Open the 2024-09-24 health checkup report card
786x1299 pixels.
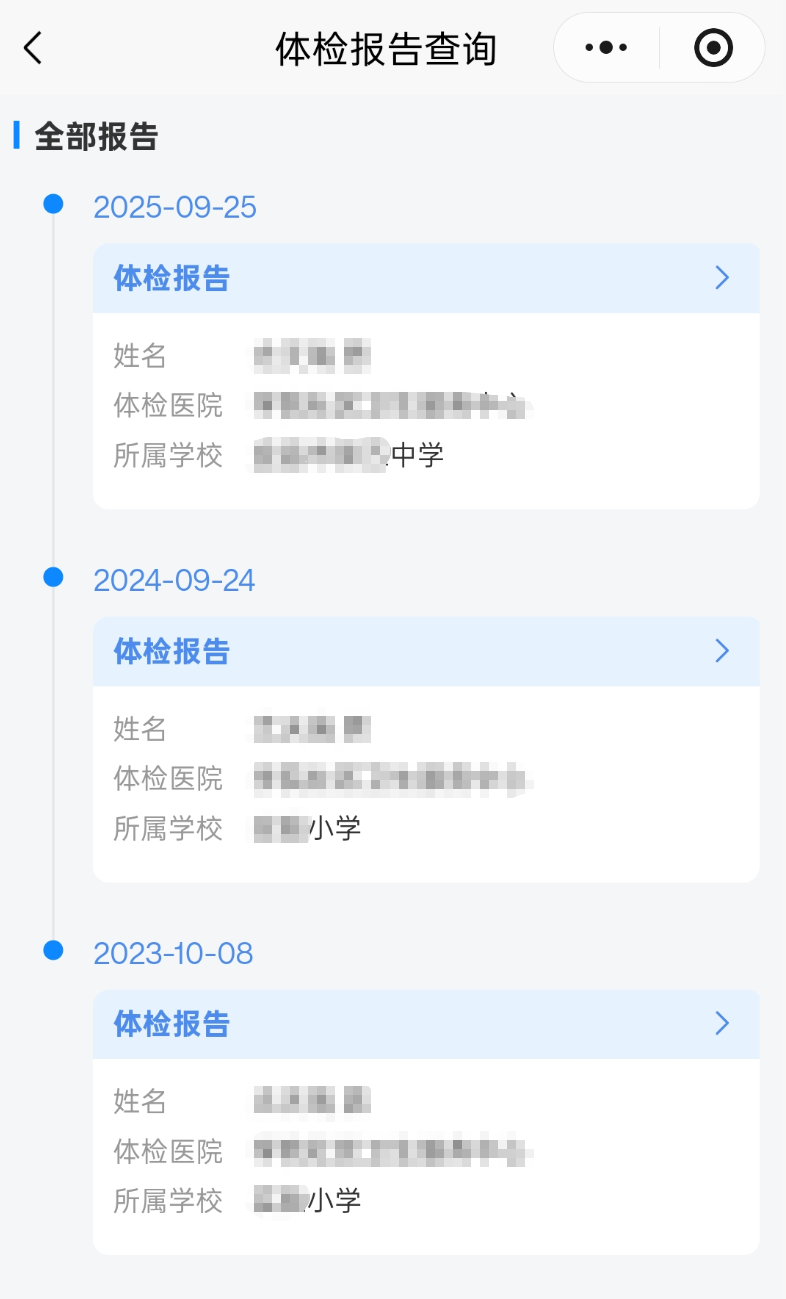coord(426,750)
